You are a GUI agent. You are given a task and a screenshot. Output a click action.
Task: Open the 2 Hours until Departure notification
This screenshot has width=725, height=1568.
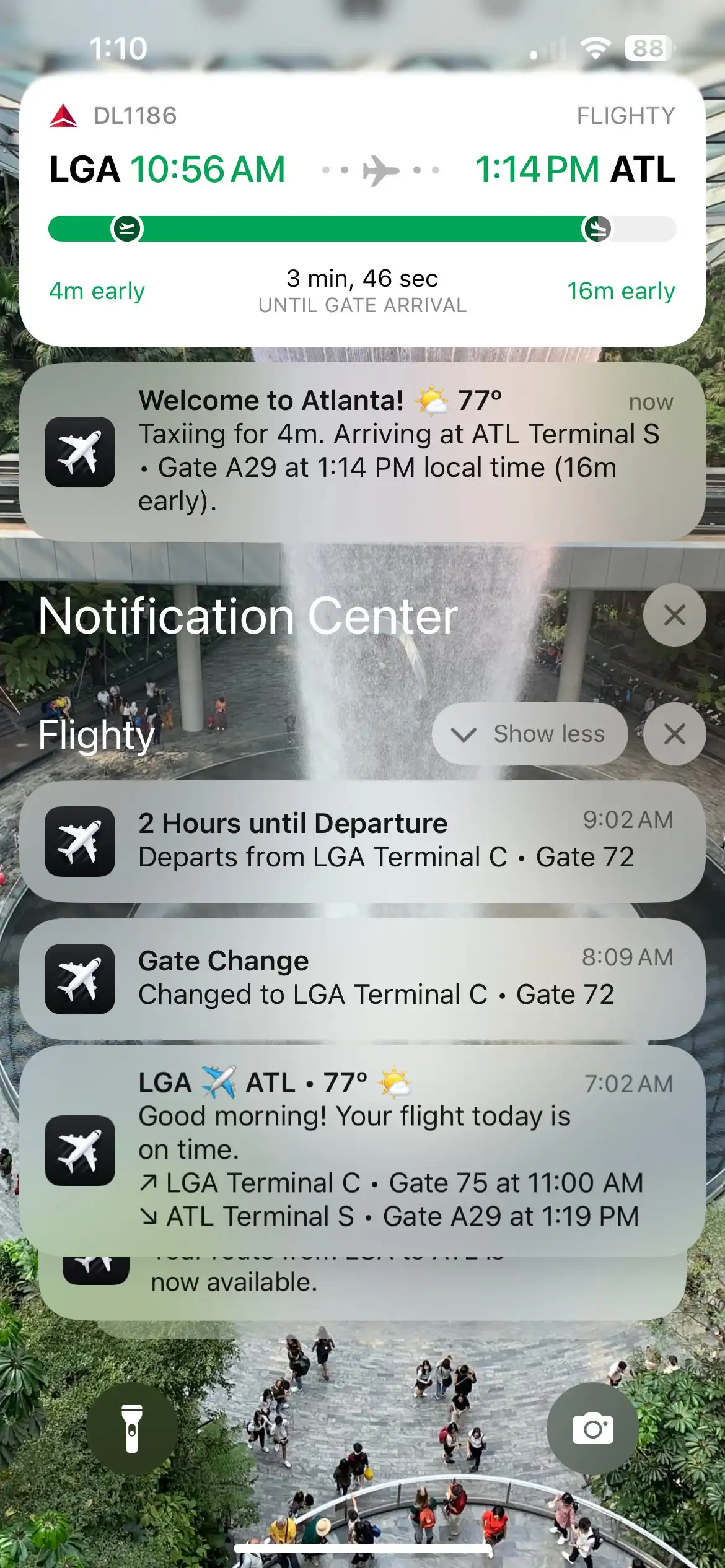coord(362,841)
